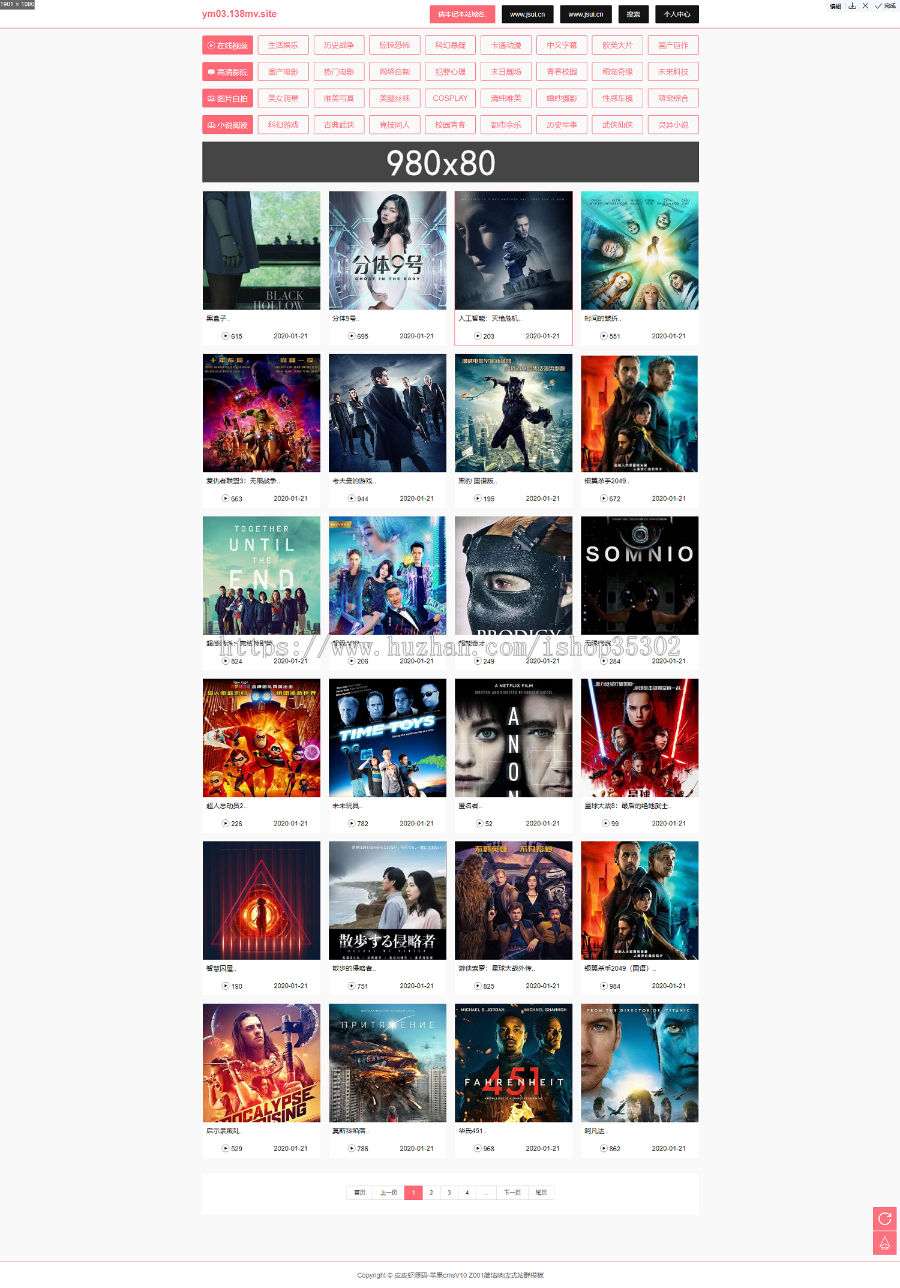Go to 个人中心 user center
The width and height of the screenshot is (900, 1288).
677,14
